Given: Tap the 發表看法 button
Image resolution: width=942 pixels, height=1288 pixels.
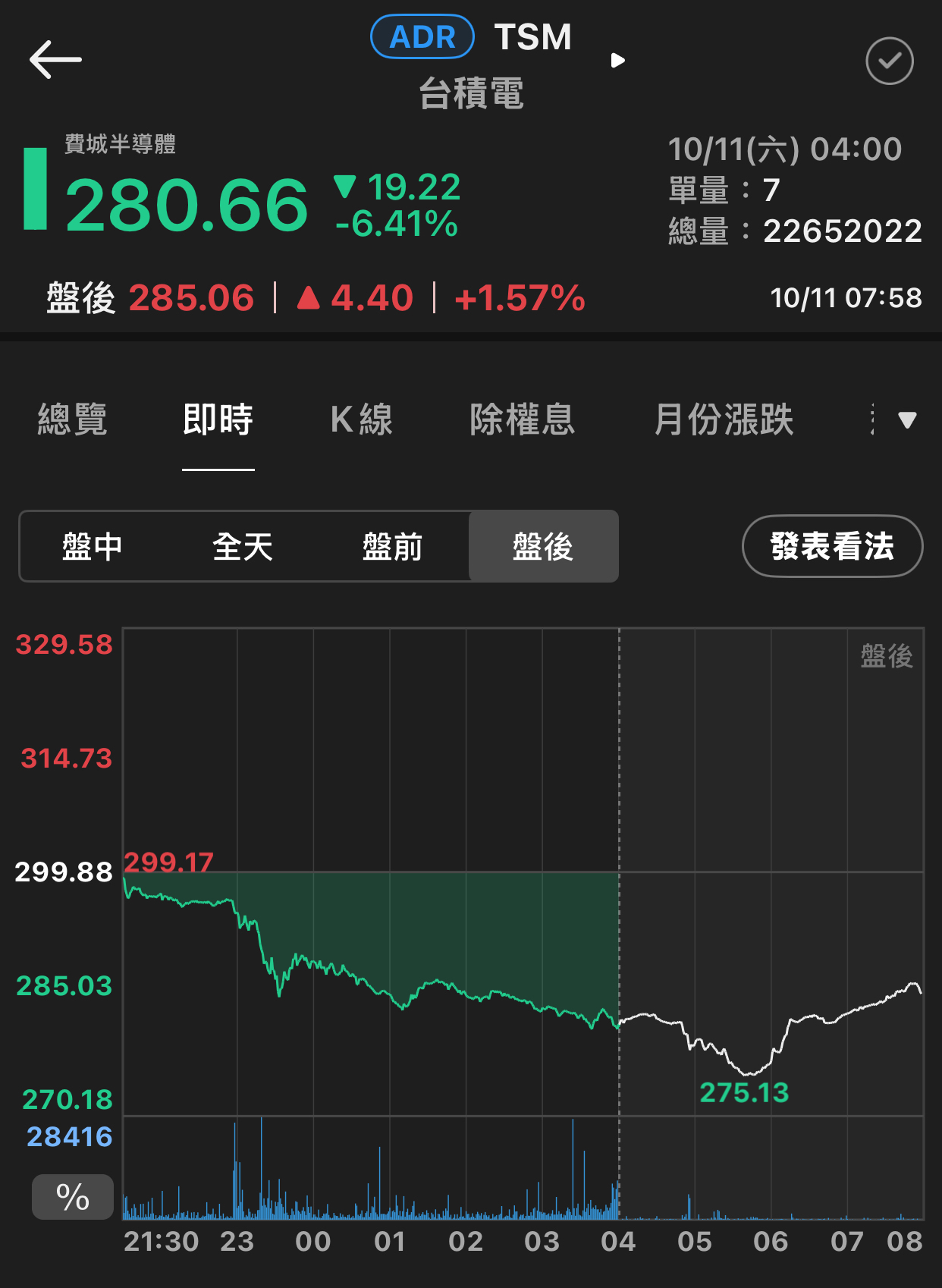Looking at the screenshot, I should pyautogui.click(x=832, y=546).
